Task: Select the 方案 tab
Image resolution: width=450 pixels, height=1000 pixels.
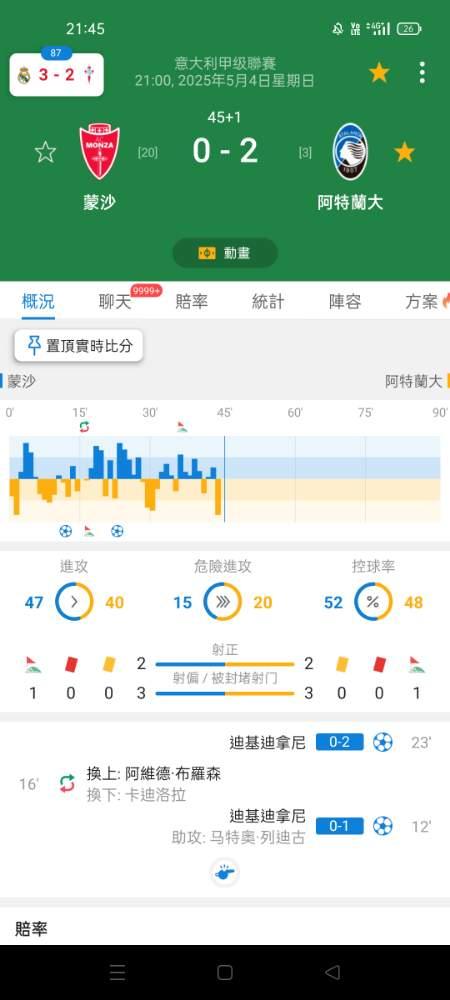Action: [421, 301]
